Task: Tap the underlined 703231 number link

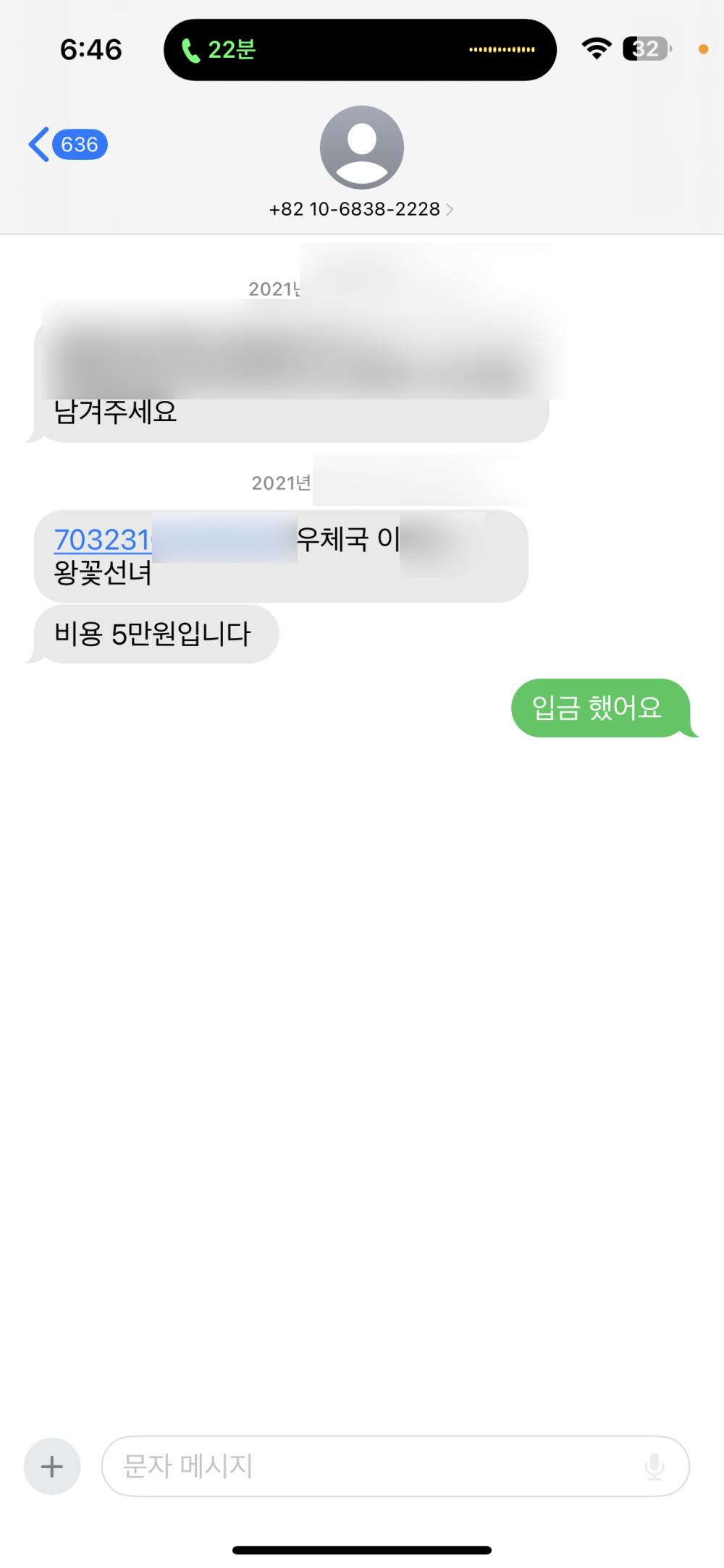Action: (102, 540)
